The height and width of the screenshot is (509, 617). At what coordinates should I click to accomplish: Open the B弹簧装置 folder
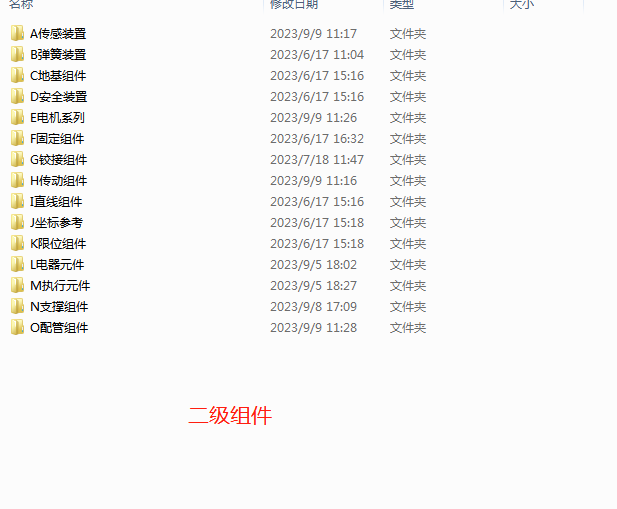pyautogui.click(x=58, y=55)
